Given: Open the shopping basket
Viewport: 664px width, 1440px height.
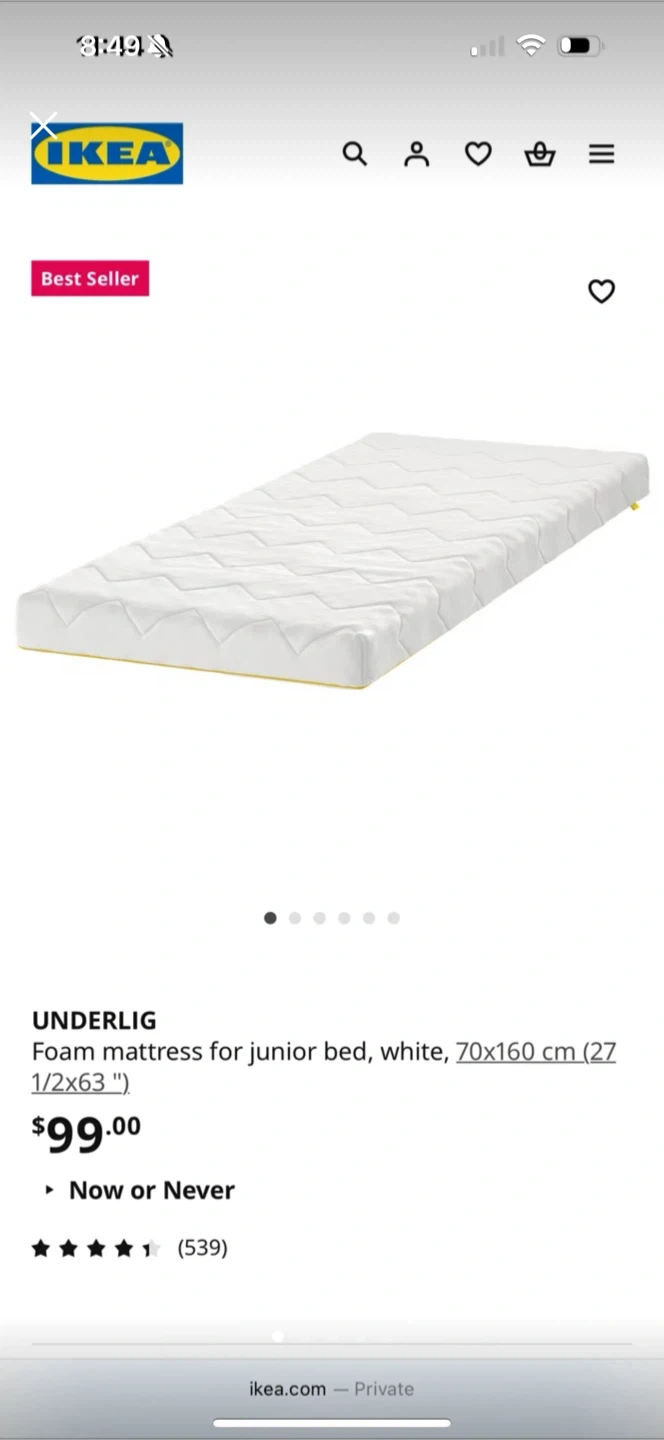Looking at the screenshot, I should pos(540,154).
